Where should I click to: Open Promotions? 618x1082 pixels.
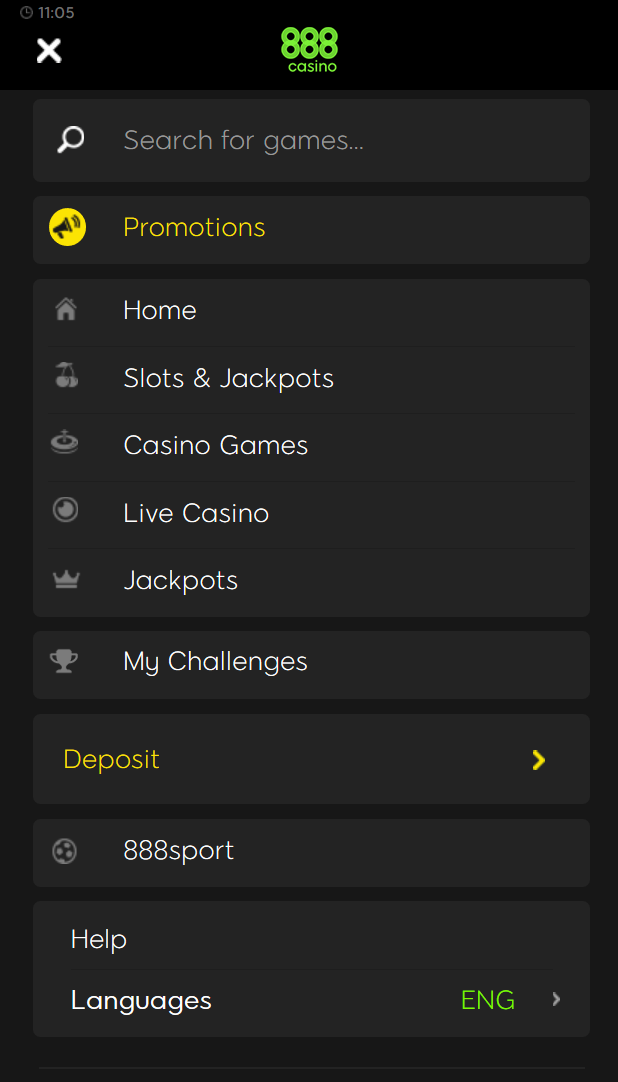click(311, 230)
